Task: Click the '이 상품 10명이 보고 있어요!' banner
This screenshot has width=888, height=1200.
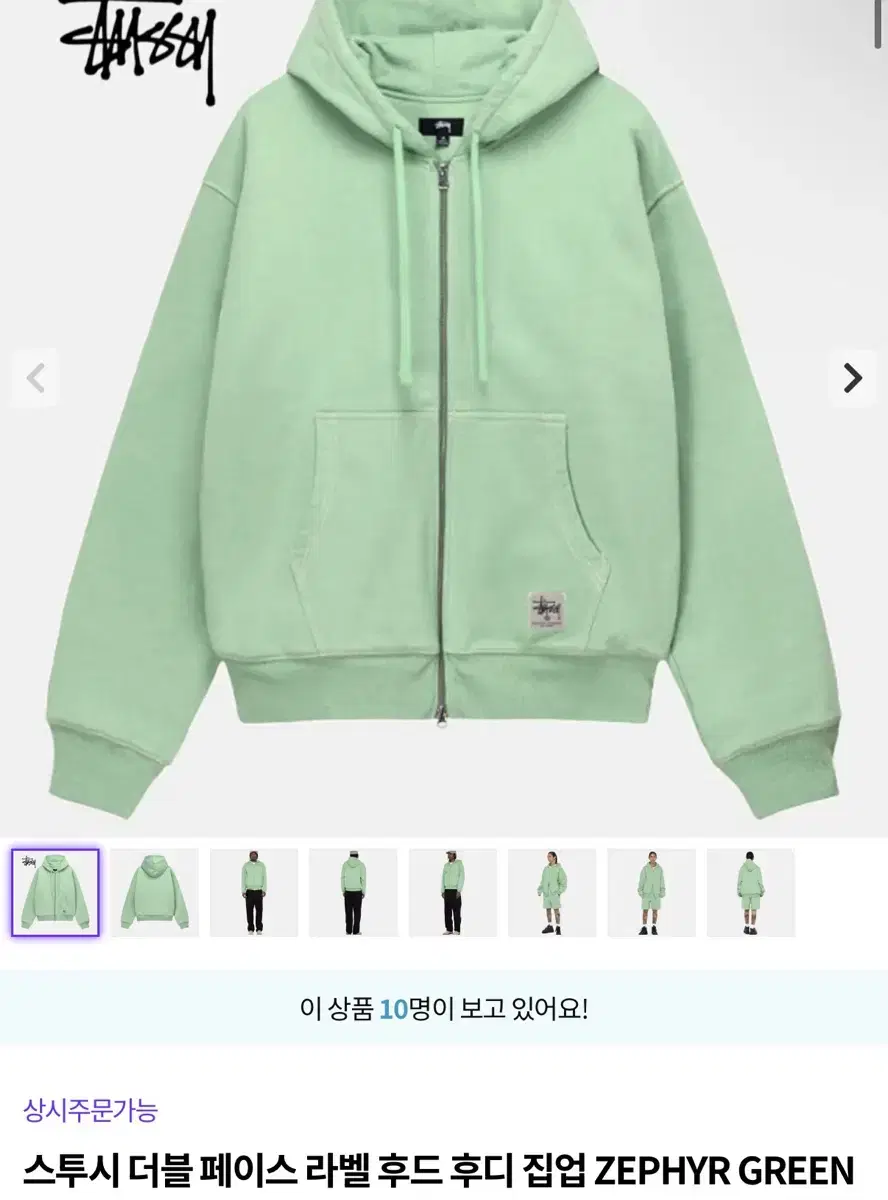Action: 444,1010
